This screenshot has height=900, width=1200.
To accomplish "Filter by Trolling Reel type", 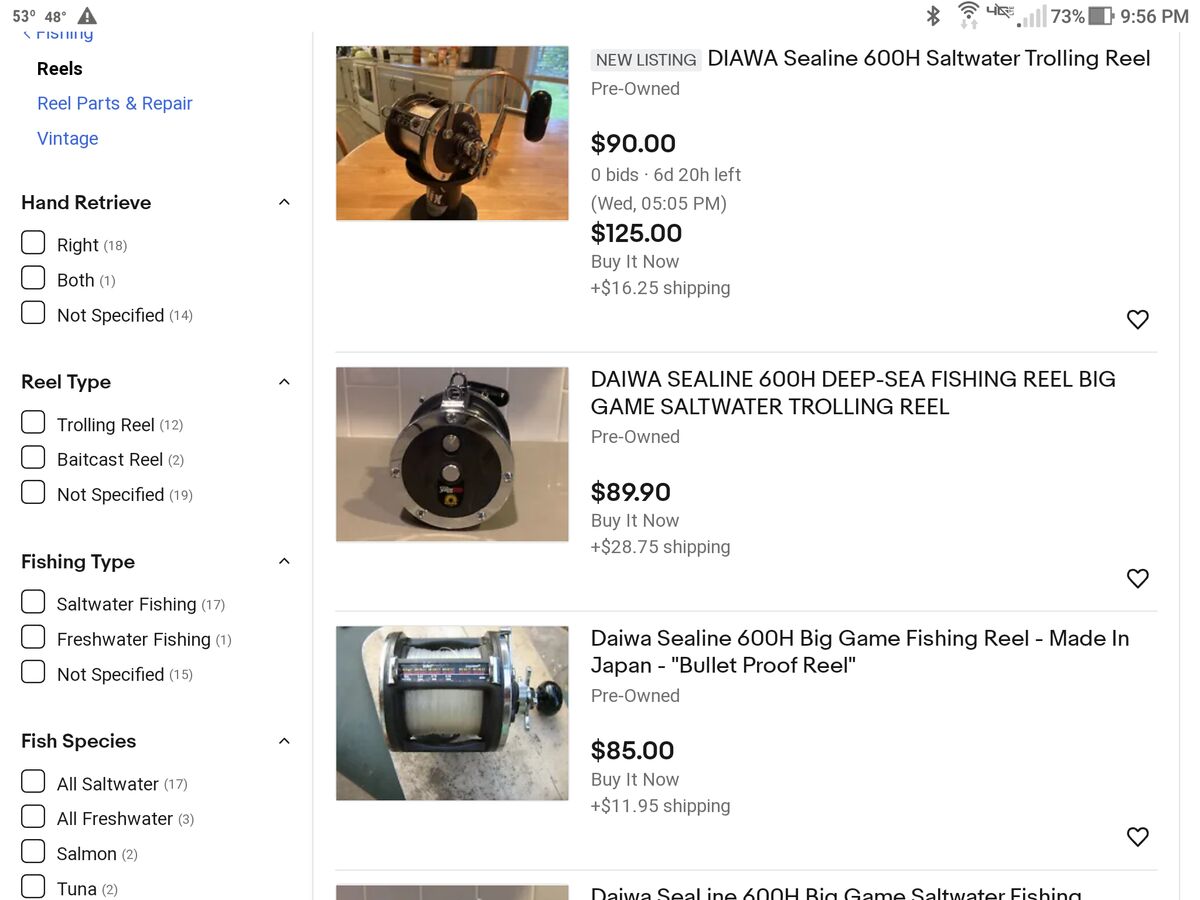I will click(x=33, y=423).
